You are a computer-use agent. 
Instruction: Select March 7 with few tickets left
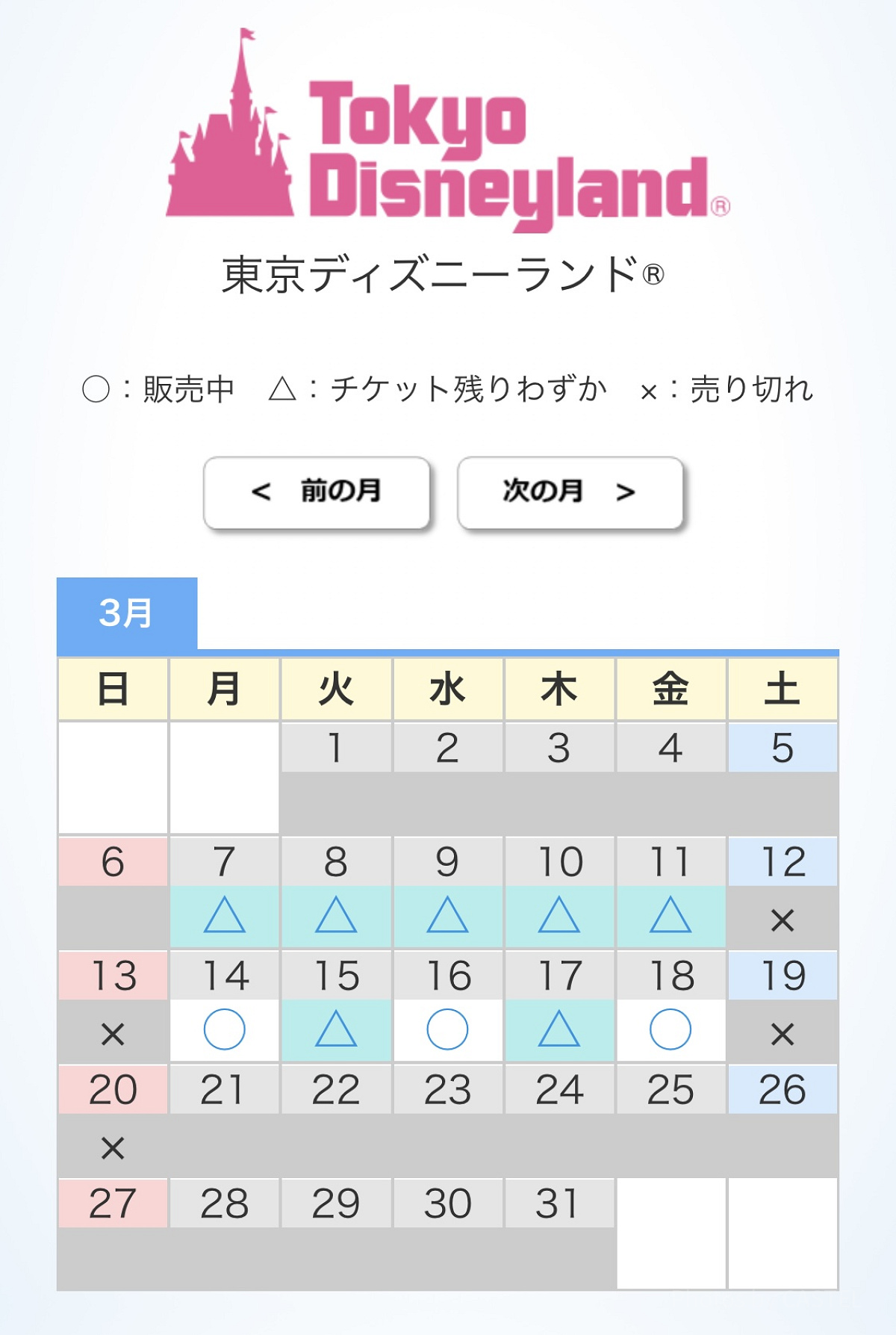pos(224,893)
